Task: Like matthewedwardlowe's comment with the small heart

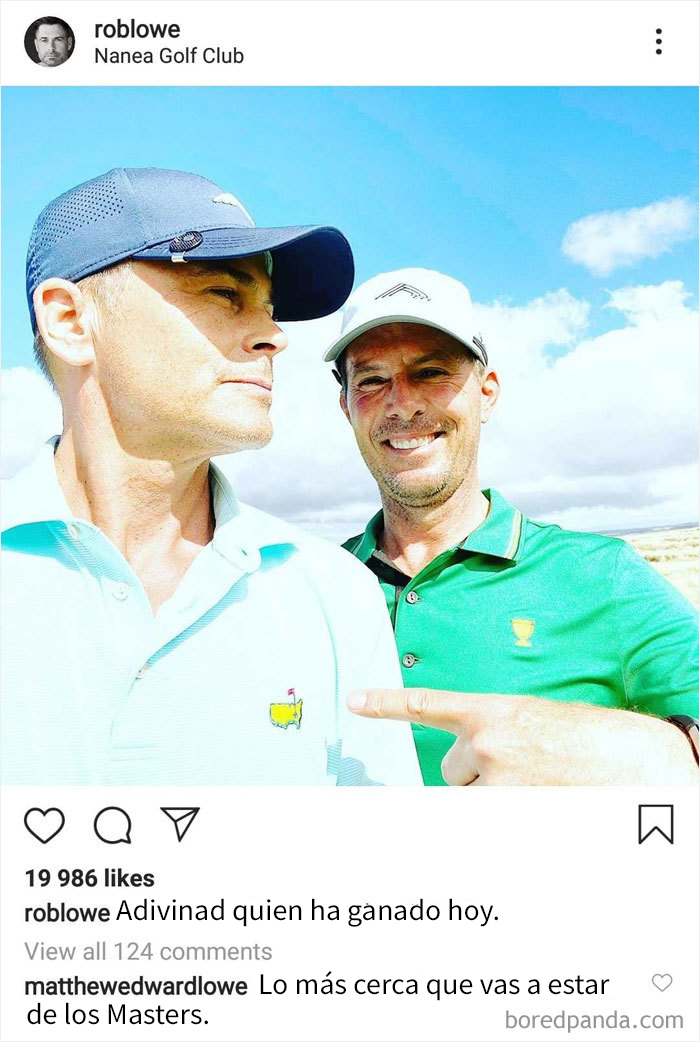Action: [x=662, y=983]
